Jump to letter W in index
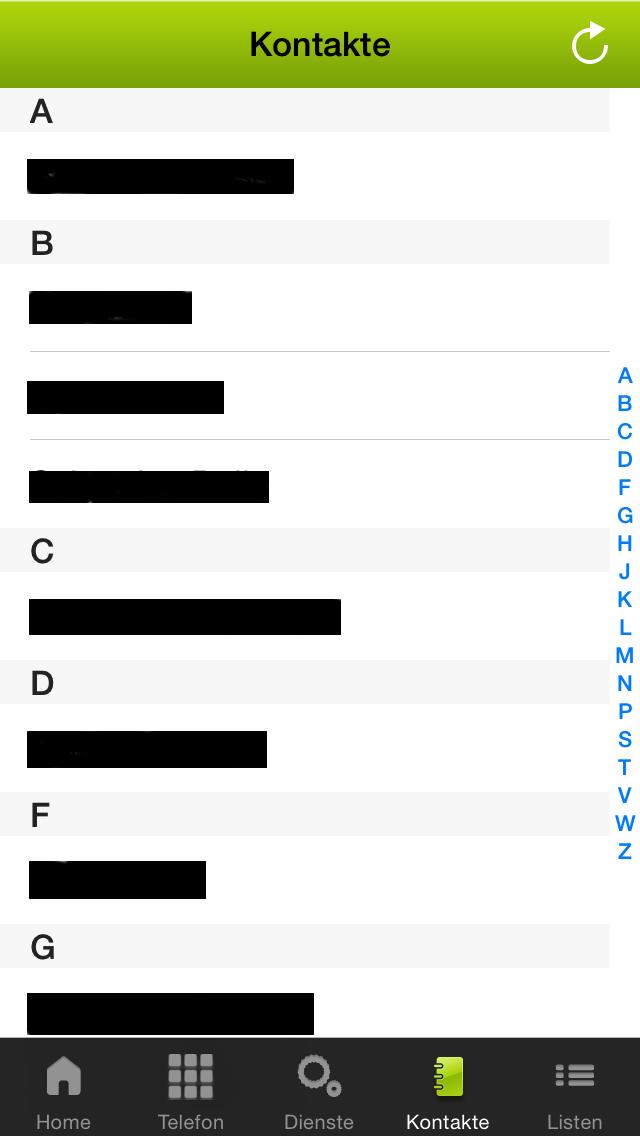 (624, 824)
